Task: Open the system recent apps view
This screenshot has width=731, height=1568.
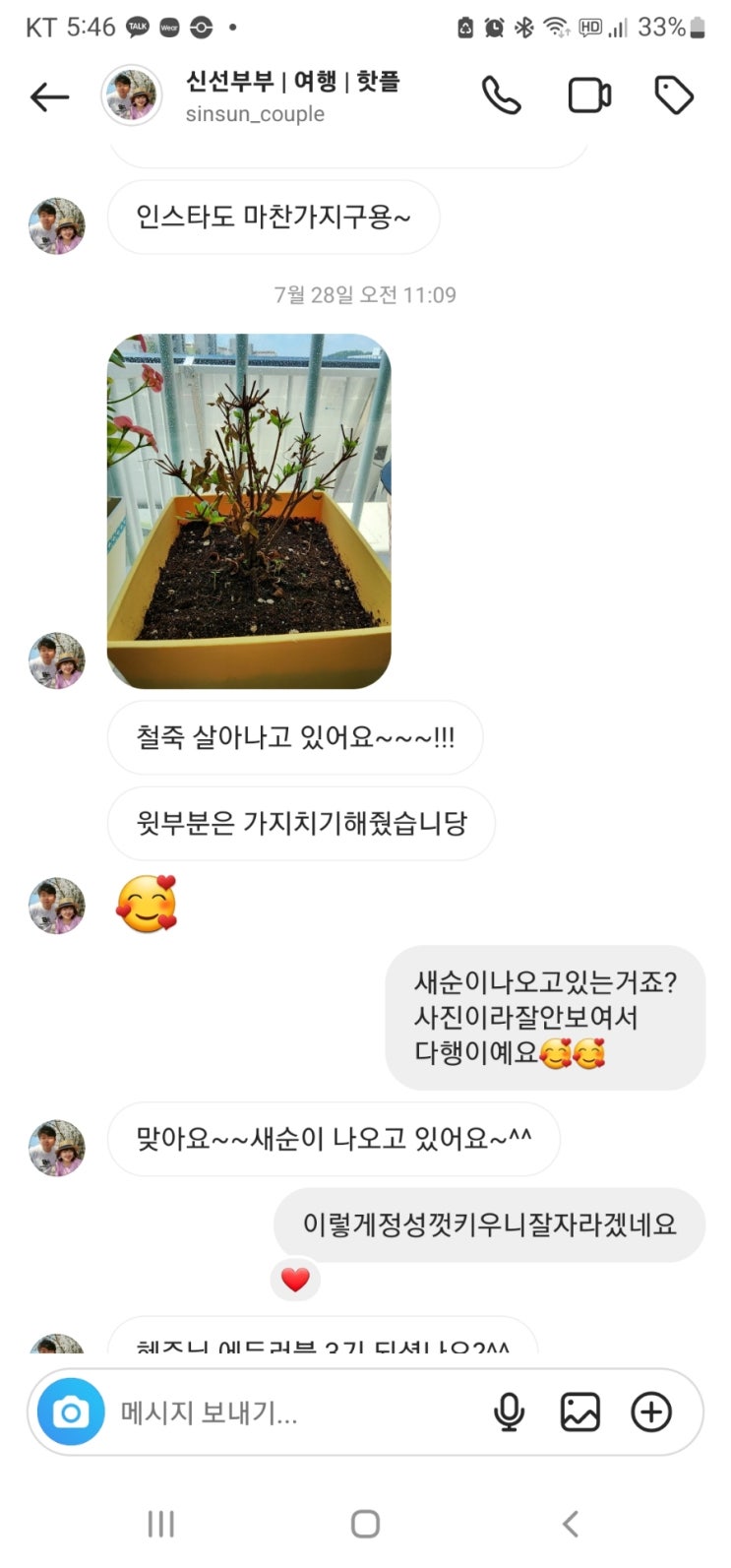Action: point(160,1524)
